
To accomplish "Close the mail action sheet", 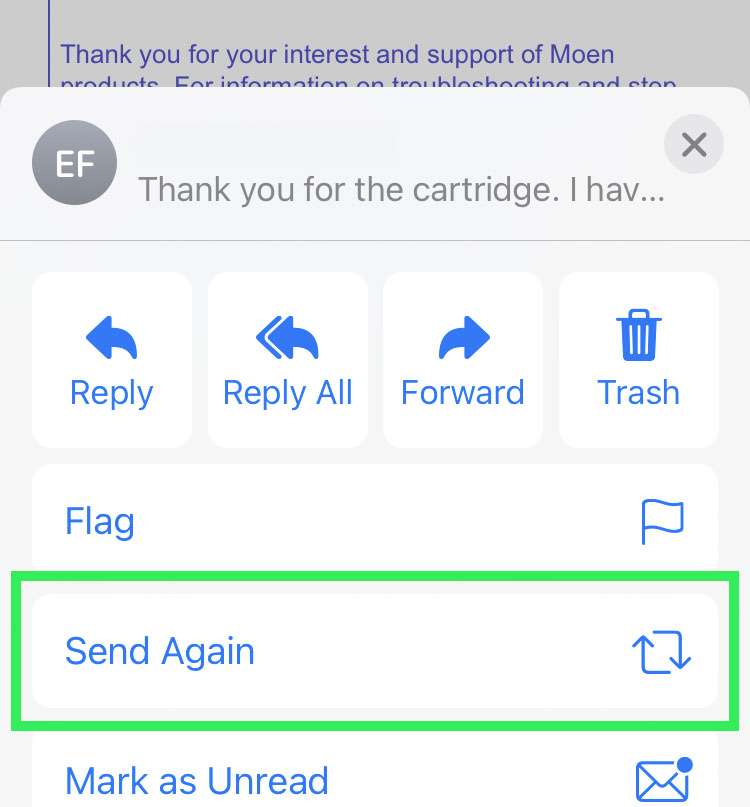I will (693, 146).
